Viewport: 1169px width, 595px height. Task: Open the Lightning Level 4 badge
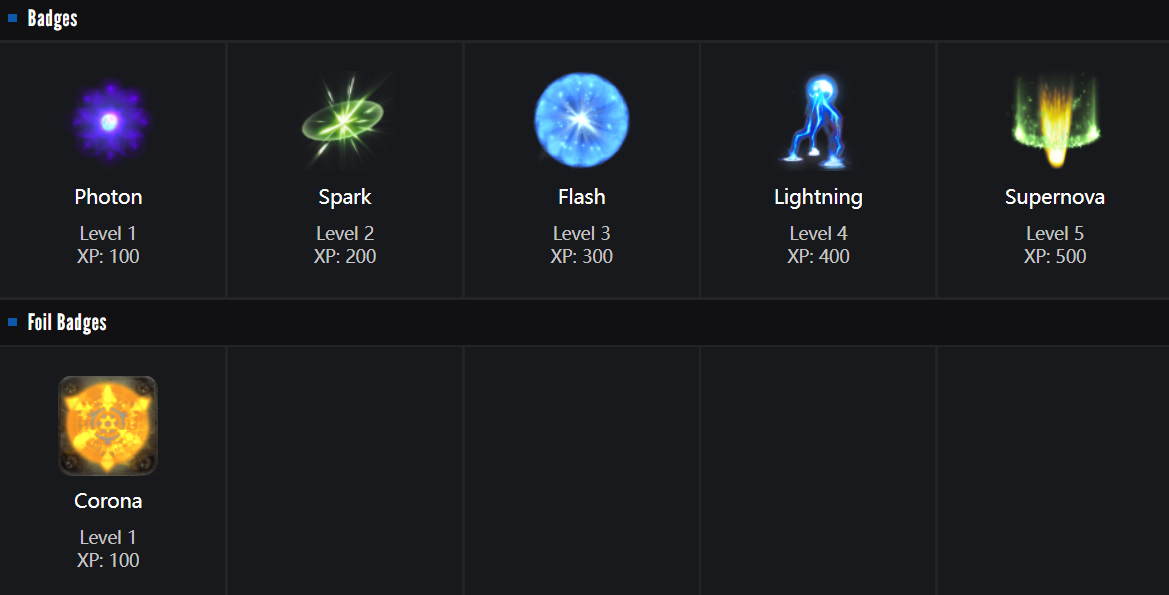pos(818,122)
